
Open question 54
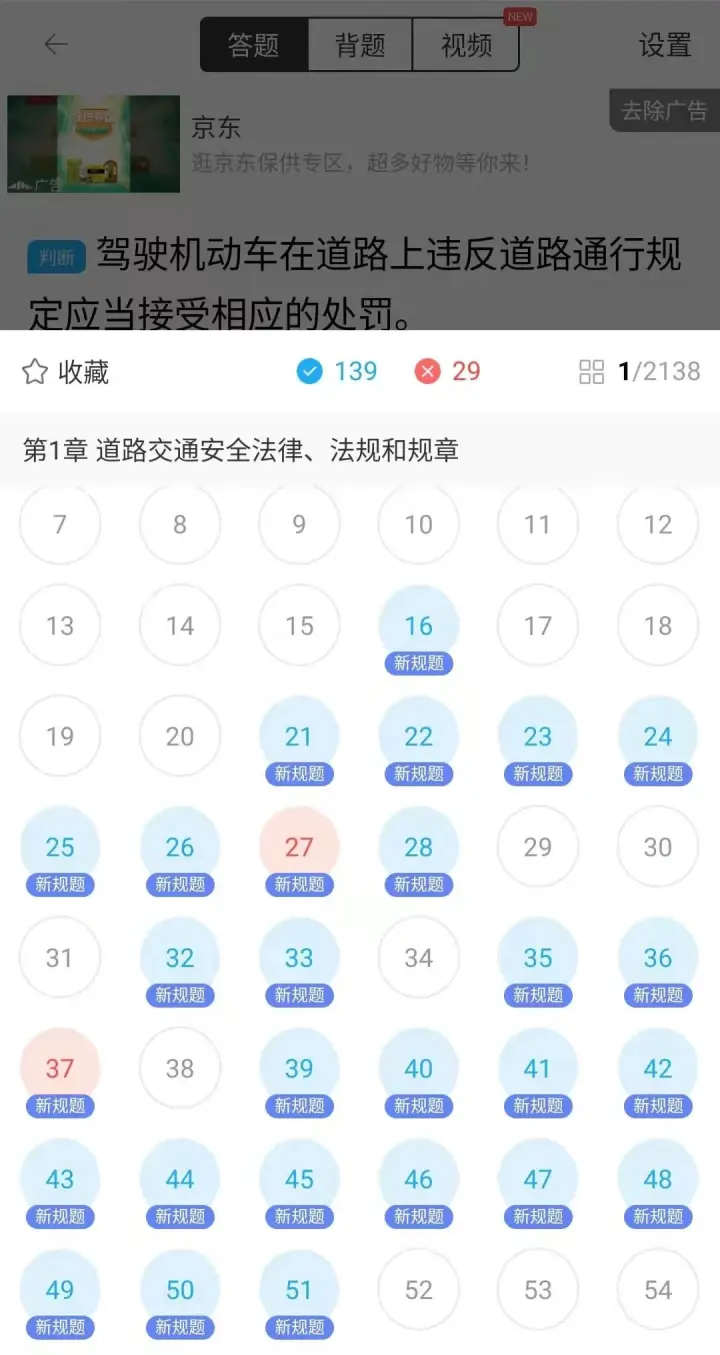point(658,1290)
